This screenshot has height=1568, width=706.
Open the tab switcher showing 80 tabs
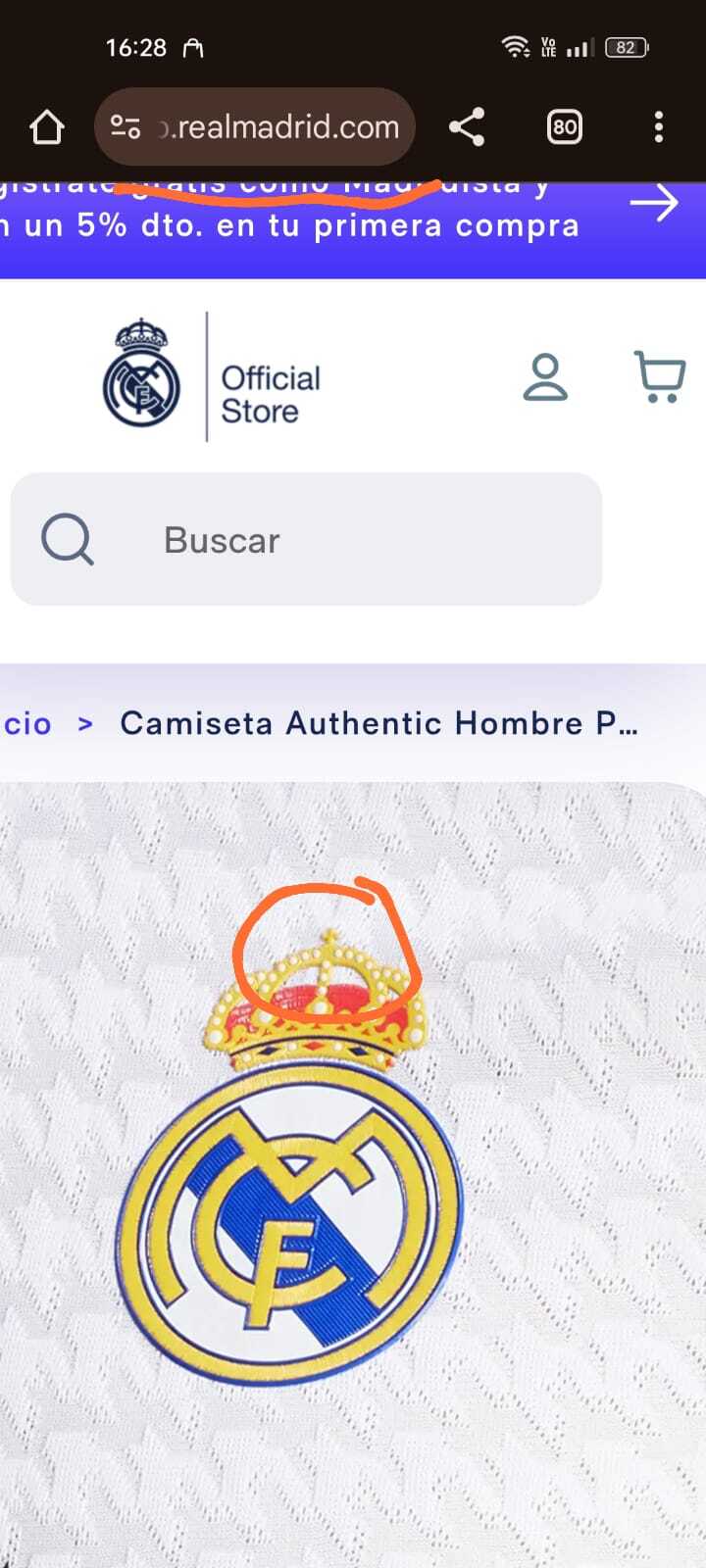[x=565, y=127]
